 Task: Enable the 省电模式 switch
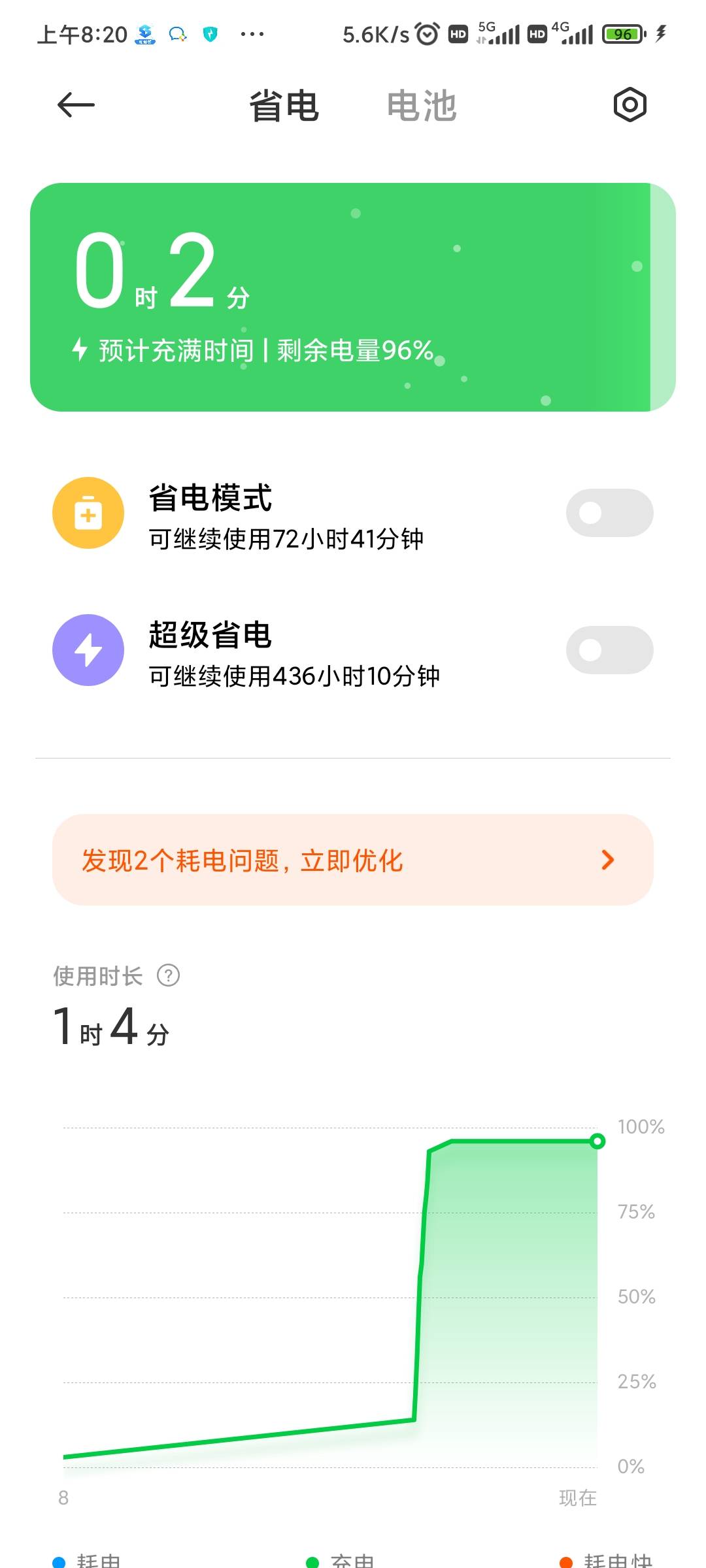click(609, 513)
